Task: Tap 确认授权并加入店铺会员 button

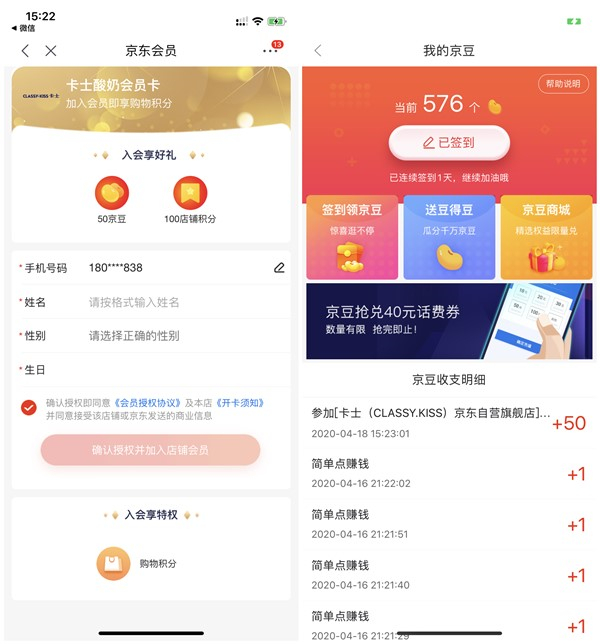Action: [x=150, y=450]
